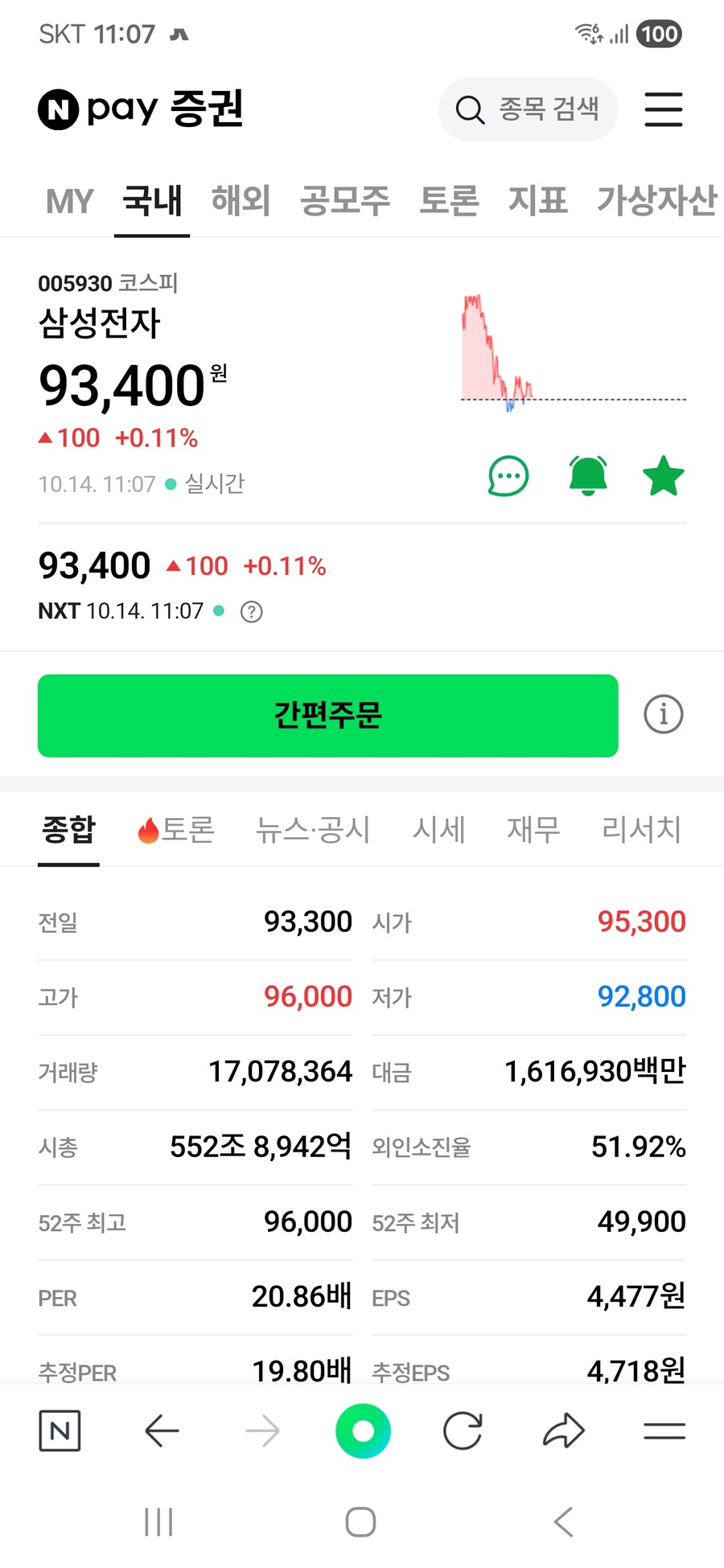Share this page from the bottom toolbar
This screenshot has height=1568, width=724.
pyautogui.click(x=563, y=1431)
